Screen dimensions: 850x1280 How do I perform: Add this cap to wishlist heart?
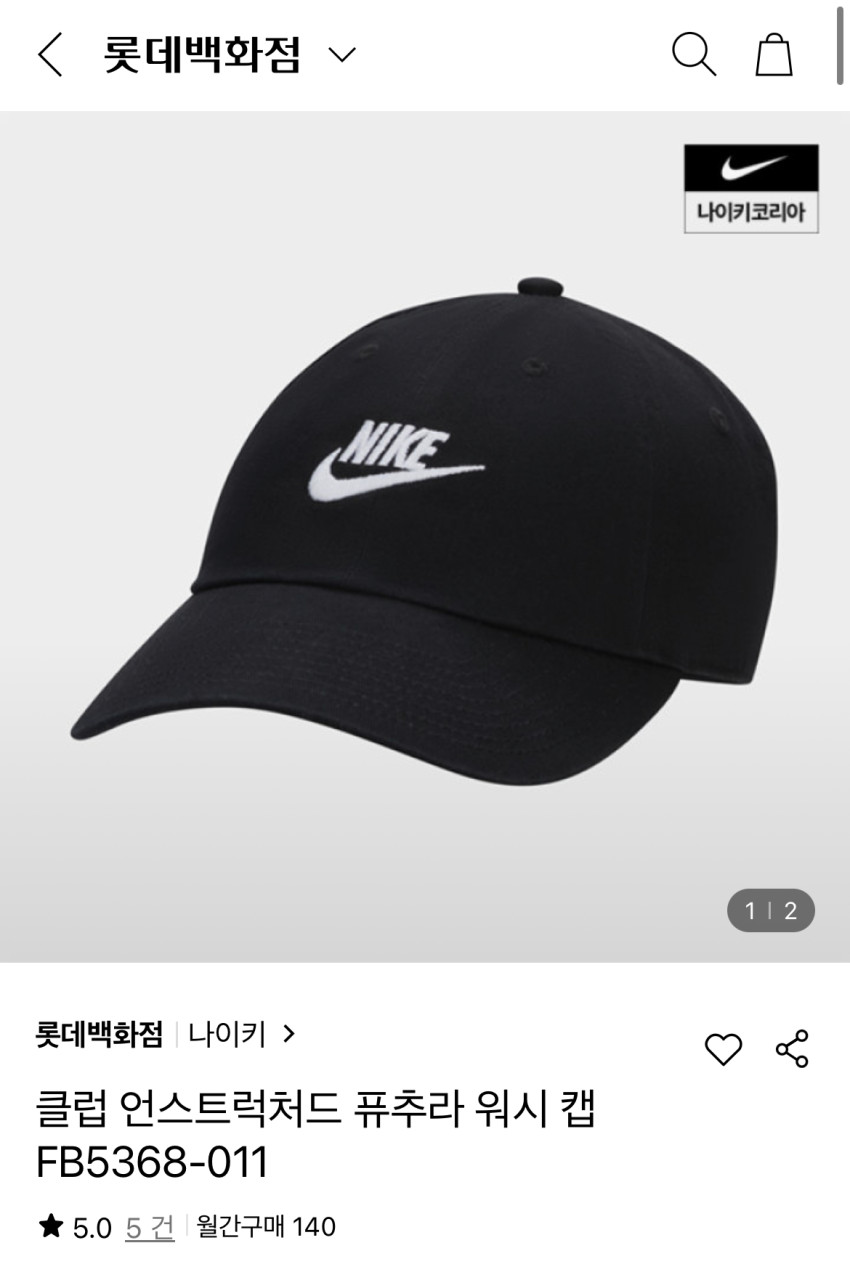tap(723, 1049)
